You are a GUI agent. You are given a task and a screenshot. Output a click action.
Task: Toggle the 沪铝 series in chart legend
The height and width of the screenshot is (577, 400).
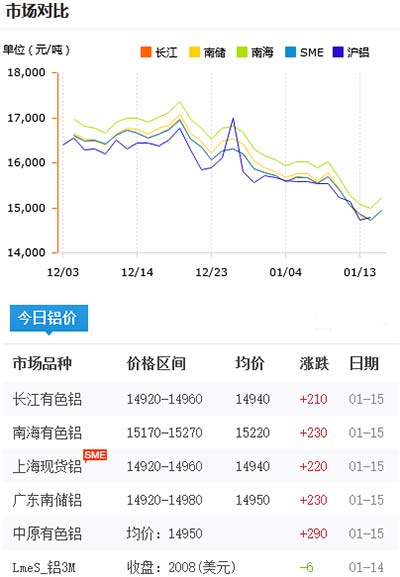coord(351,52)
